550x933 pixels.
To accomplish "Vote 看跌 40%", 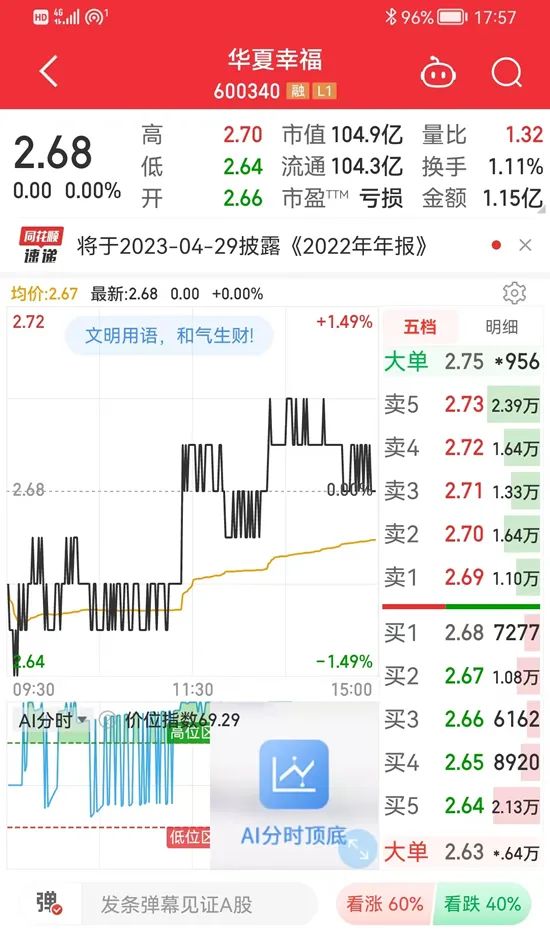I will click(483, 904).
